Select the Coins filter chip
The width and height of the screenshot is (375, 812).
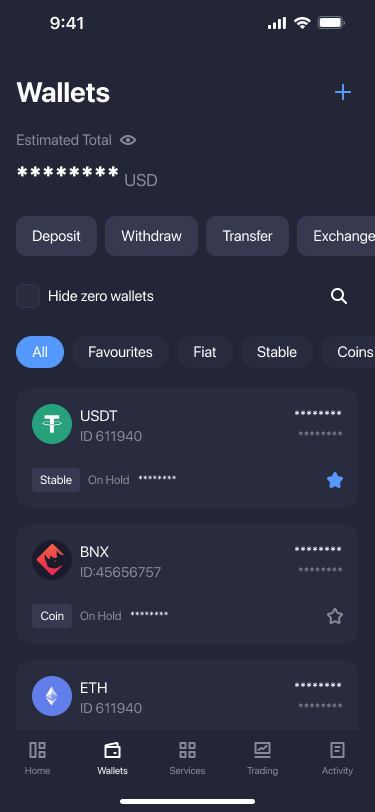tap(348, 352)
